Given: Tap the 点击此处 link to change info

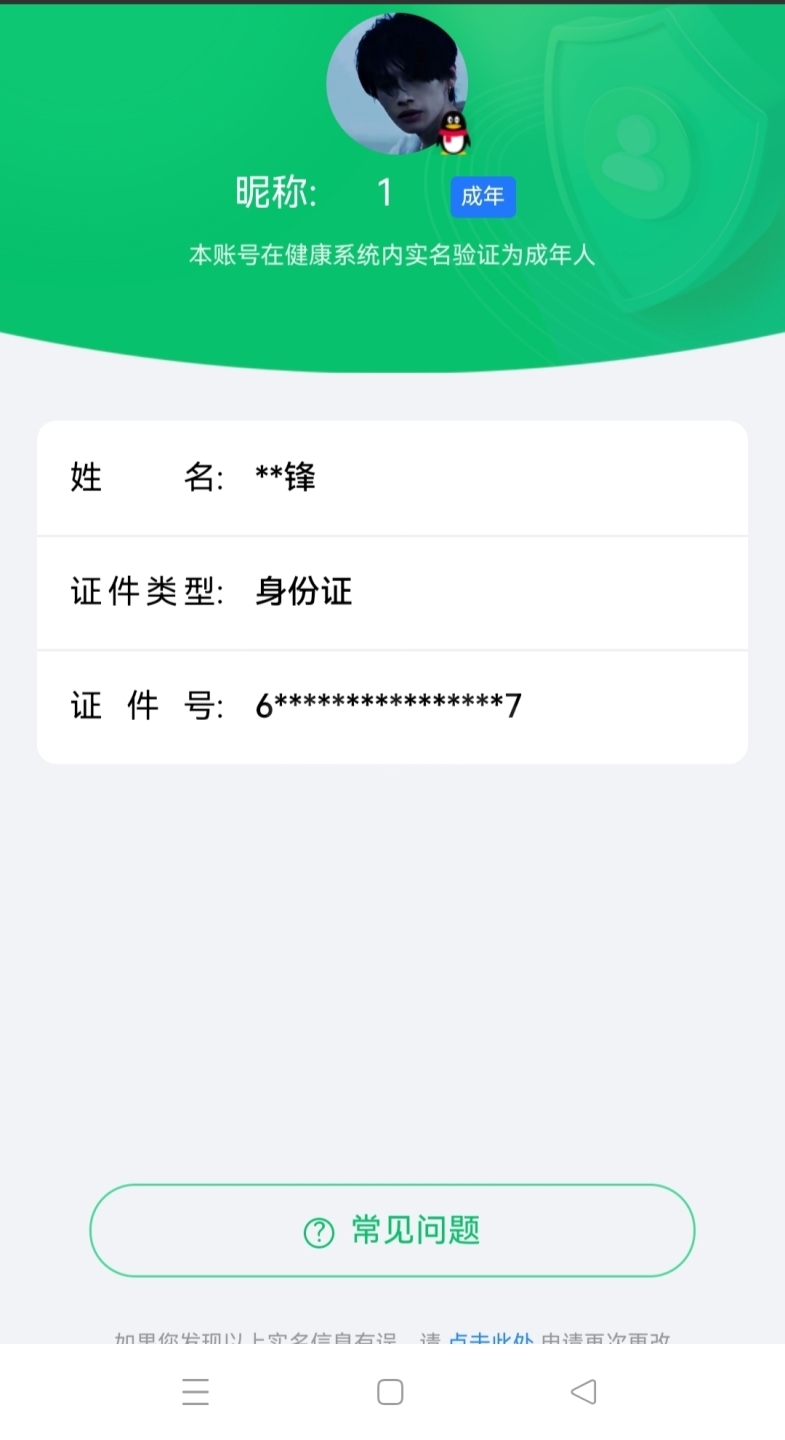Looking at the screenshot, I should point(490,1338).
